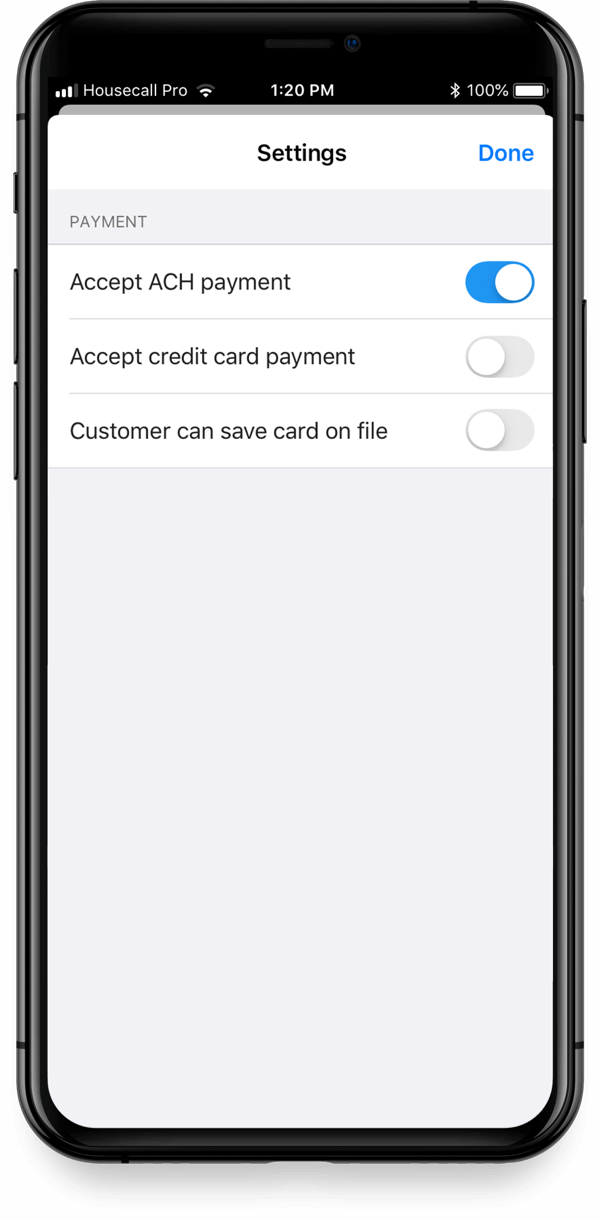
Task: Disable Accept ACH payment
Action: (x=499, y=283)
